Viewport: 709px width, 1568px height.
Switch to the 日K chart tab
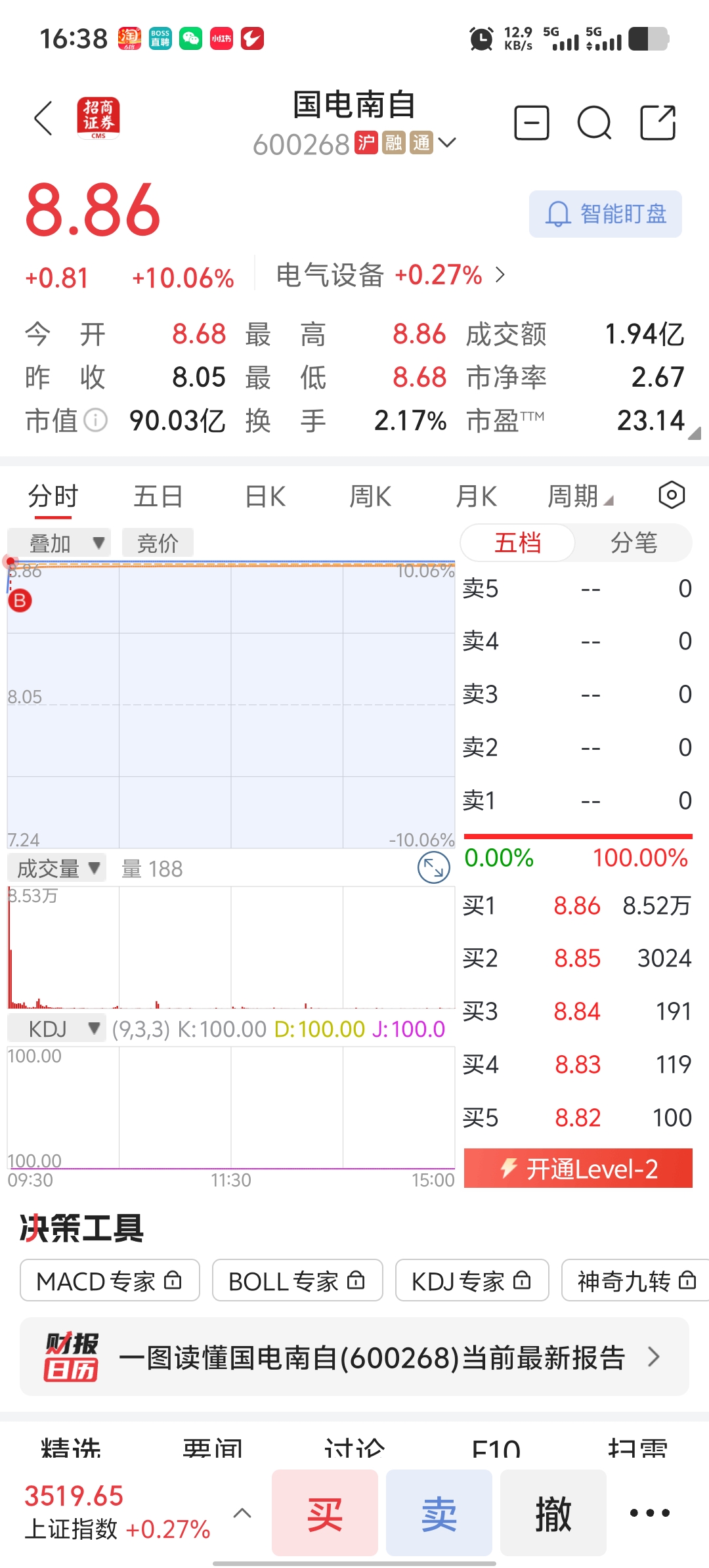(x=265, y=496)
